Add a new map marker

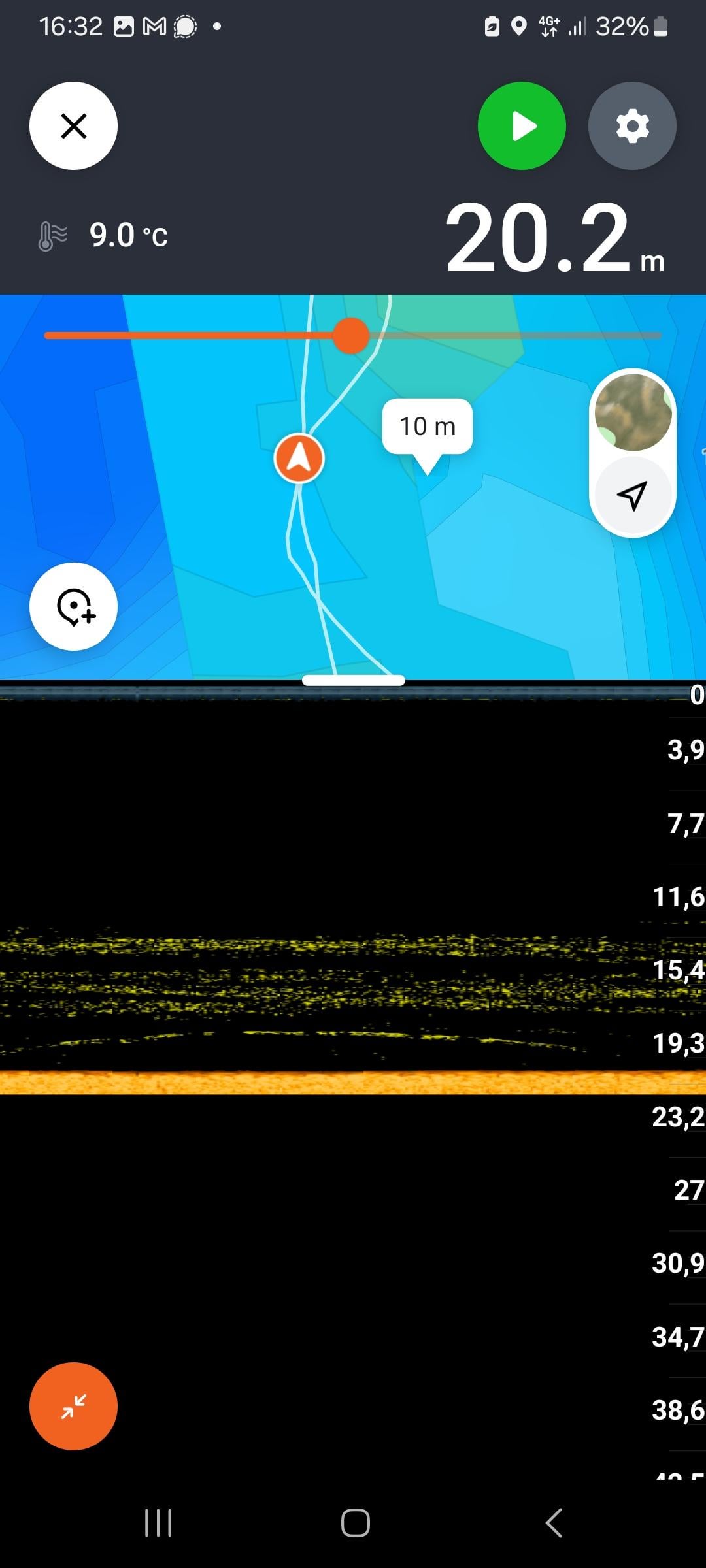pos(73,606)
